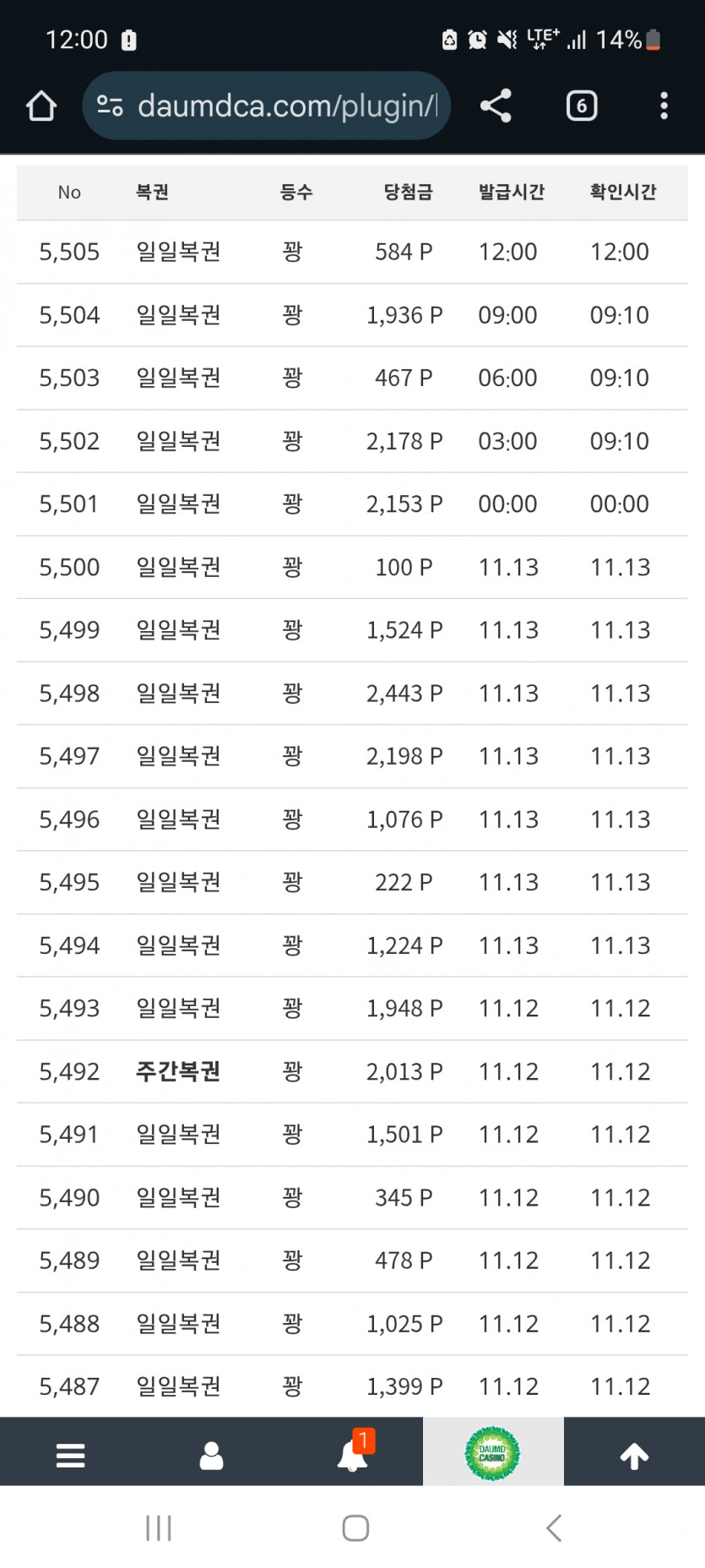Screen dimensions: 705x1568
Task: Select the 복권 column header
Action: (153, 192)
